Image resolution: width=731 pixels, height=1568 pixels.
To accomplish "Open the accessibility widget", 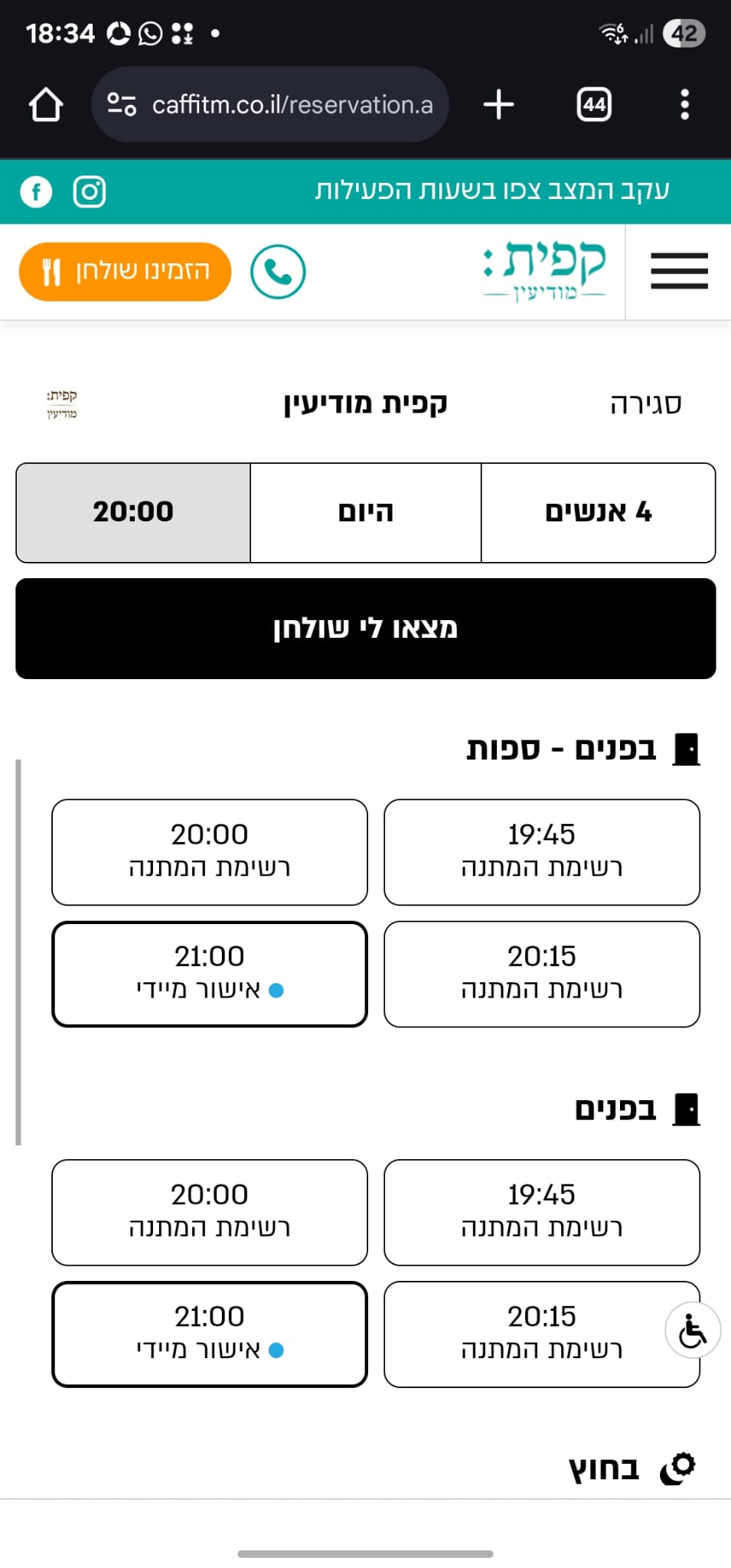I will [693, 1331].
